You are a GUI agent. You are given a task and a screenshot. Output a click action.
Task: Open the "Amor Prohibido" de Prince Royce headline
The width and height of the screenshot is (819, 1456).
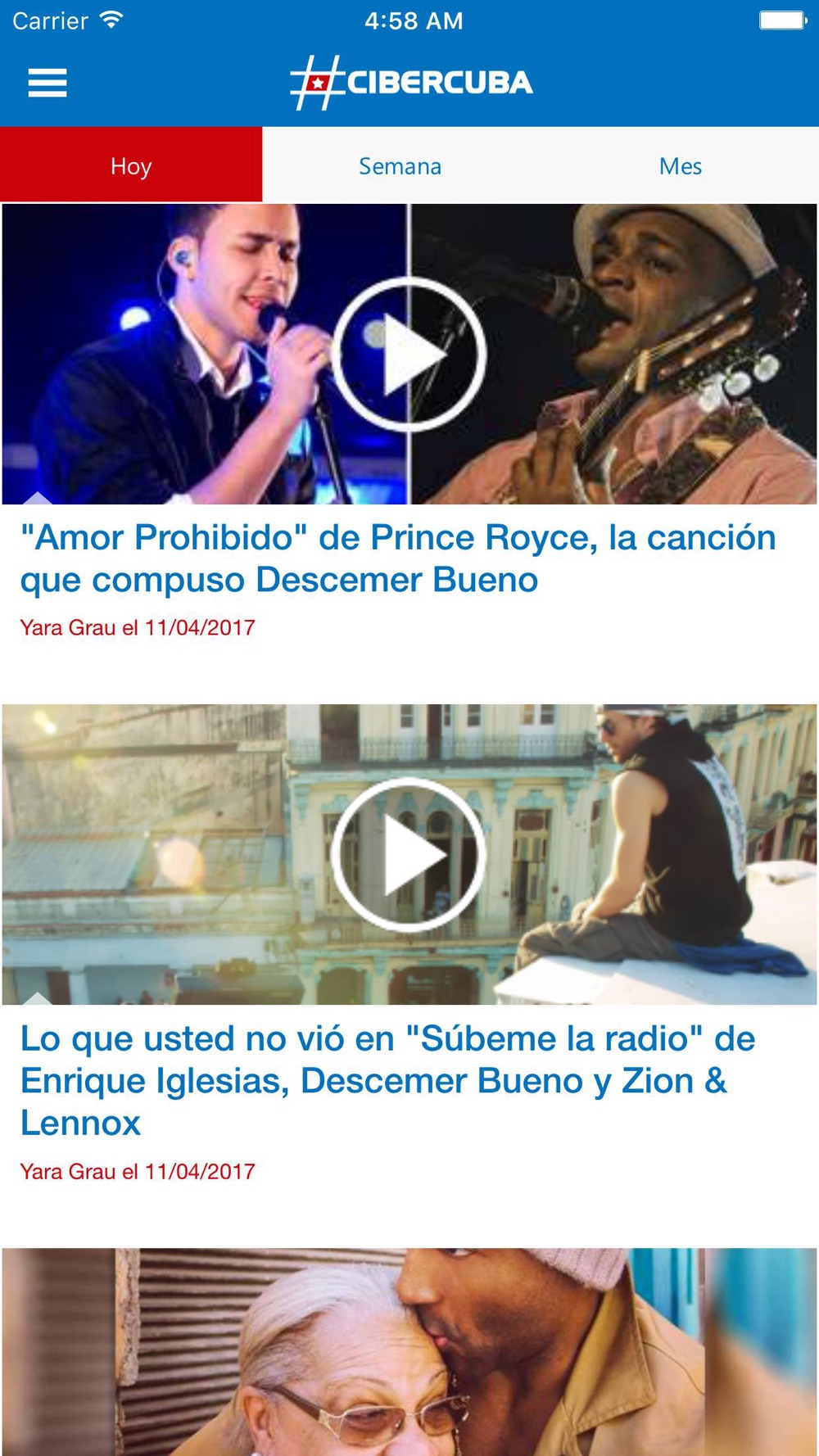pyautogui.click(x=398, y=558)
